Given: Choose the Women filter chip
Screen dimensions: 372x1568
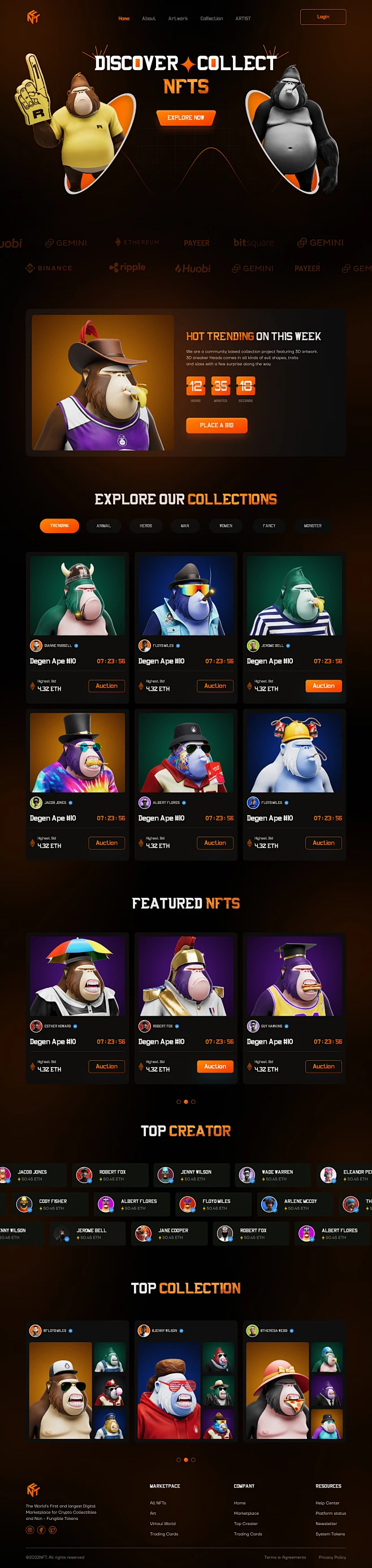Looking at the screenshot, I should tap(226, 525).
